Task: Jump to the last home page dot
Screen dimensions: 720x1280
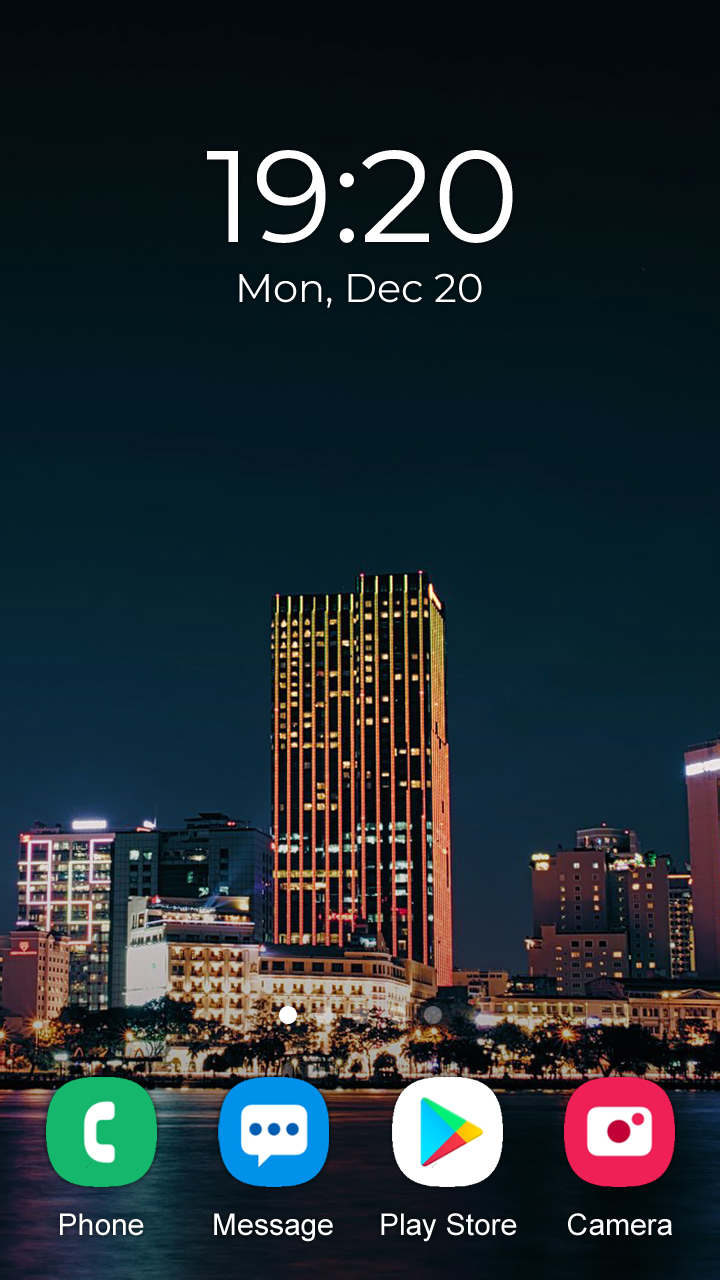Action: coord(433,1015)
